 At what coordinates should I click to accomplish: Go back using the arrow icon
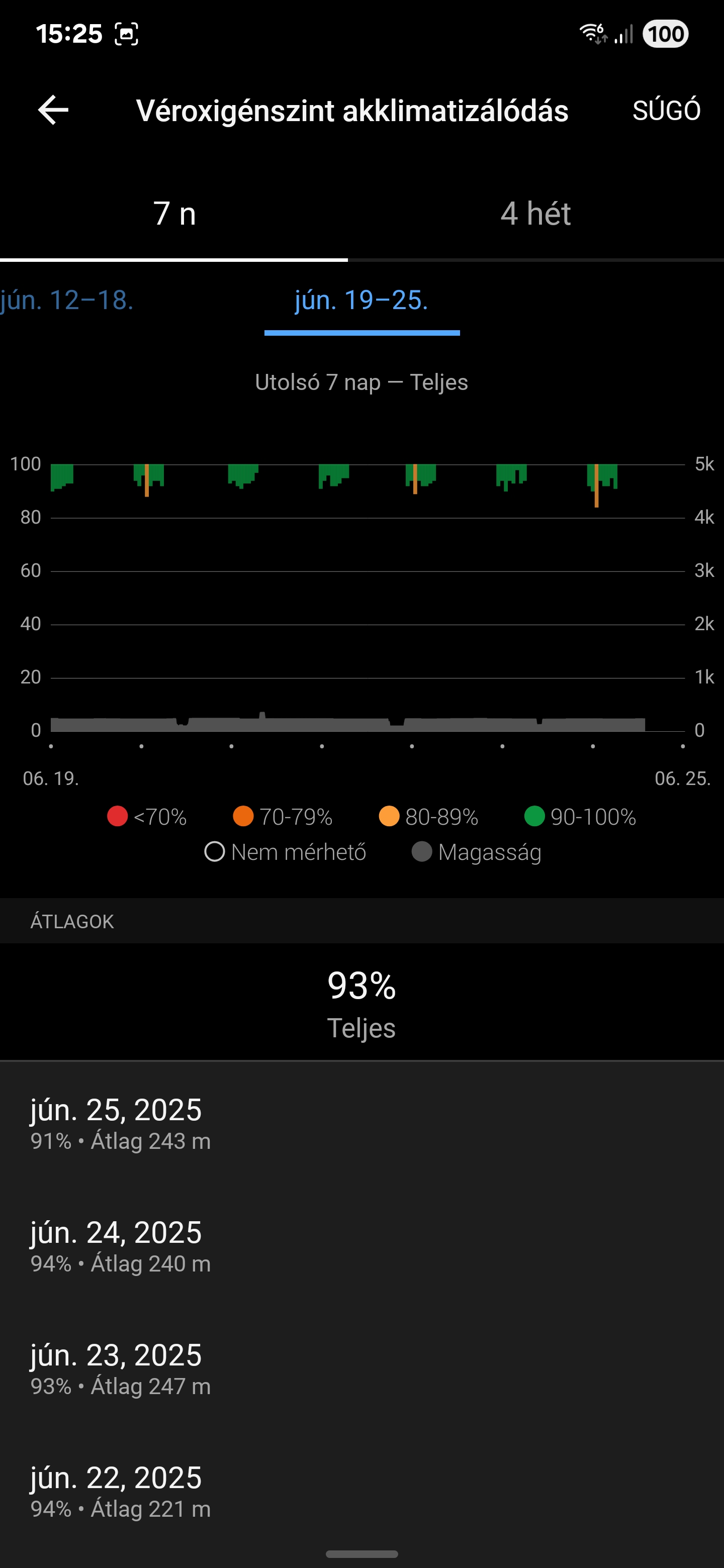(53, 110)
